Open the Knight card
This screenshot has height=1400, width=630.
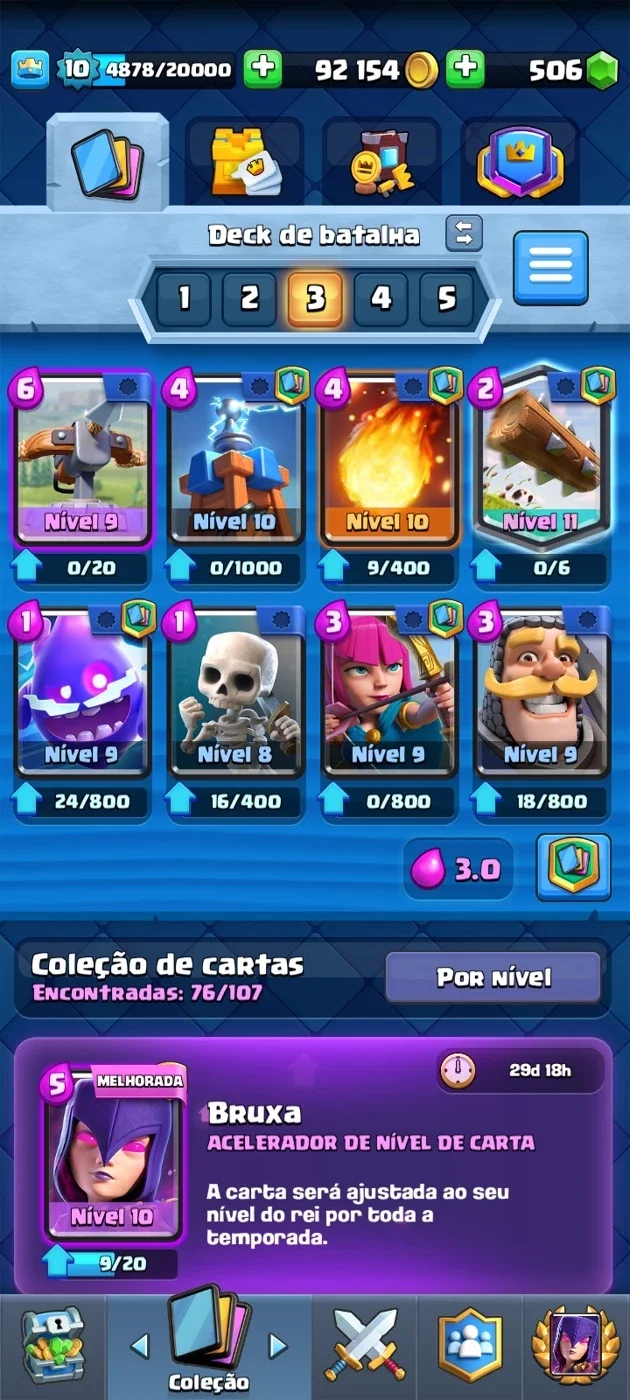coord(544,690)
